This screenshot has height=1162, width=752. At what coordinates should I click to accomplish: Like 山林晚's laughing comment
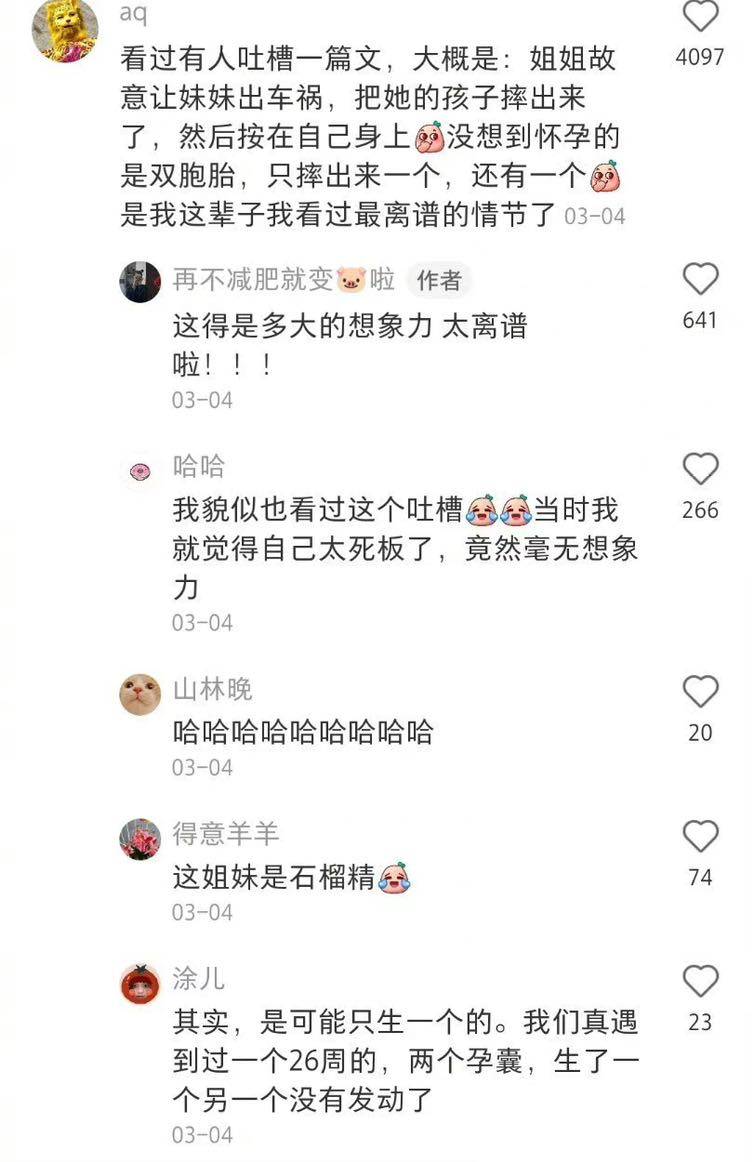click(x=700, y=691)
